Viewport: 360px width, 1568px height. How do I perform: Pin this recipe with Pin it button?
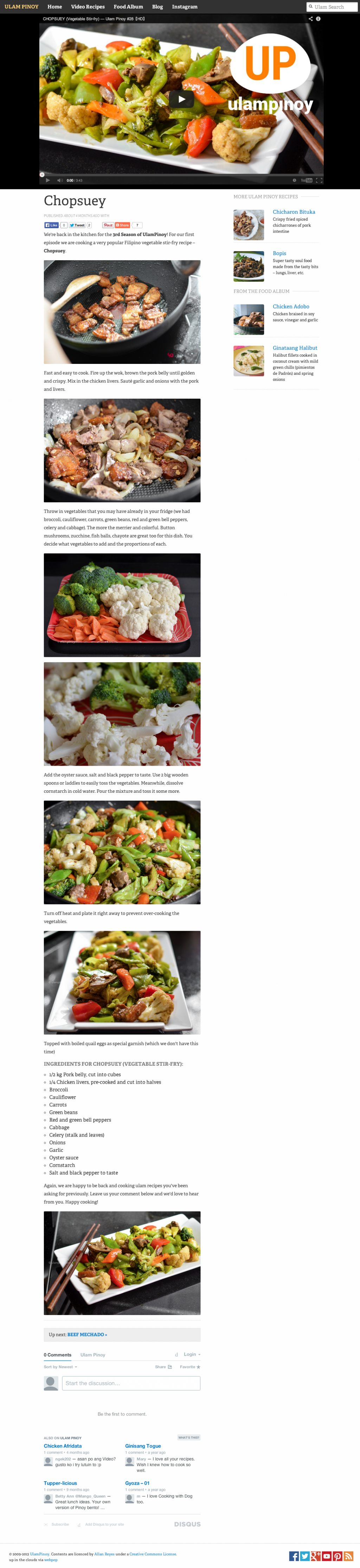coord(108,225)
